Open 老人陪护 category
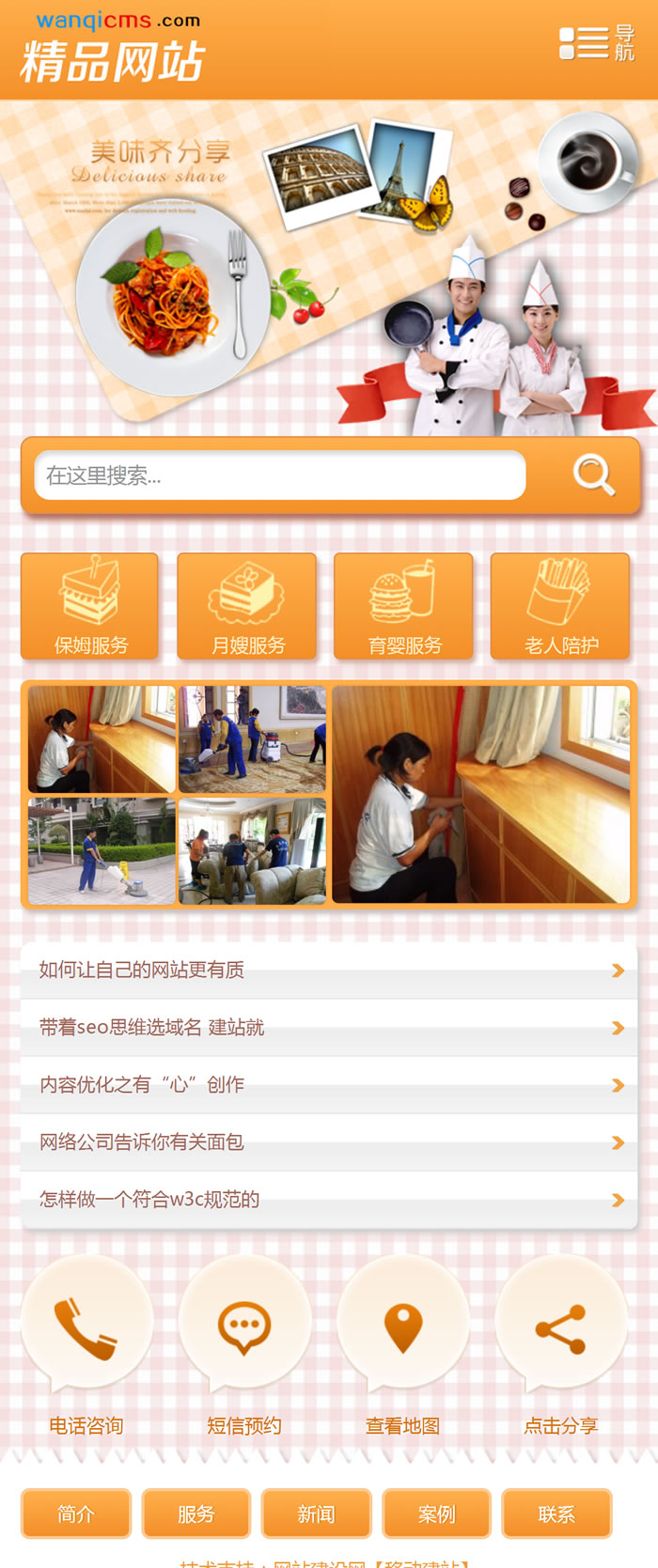The image size is (658, 1568). coord(560,606)
